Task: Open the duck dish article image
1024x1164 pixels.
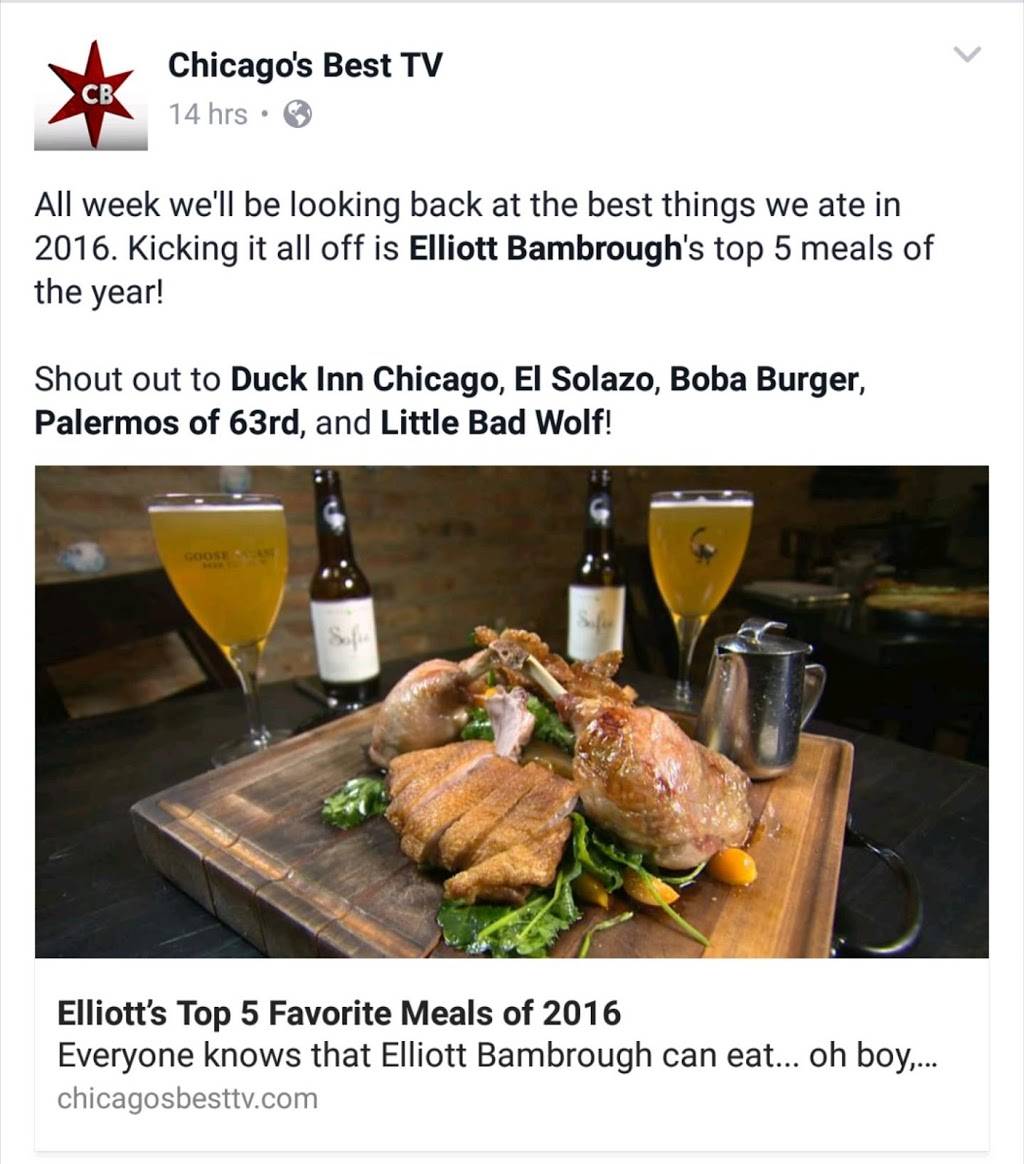Action: coord(512,711)
